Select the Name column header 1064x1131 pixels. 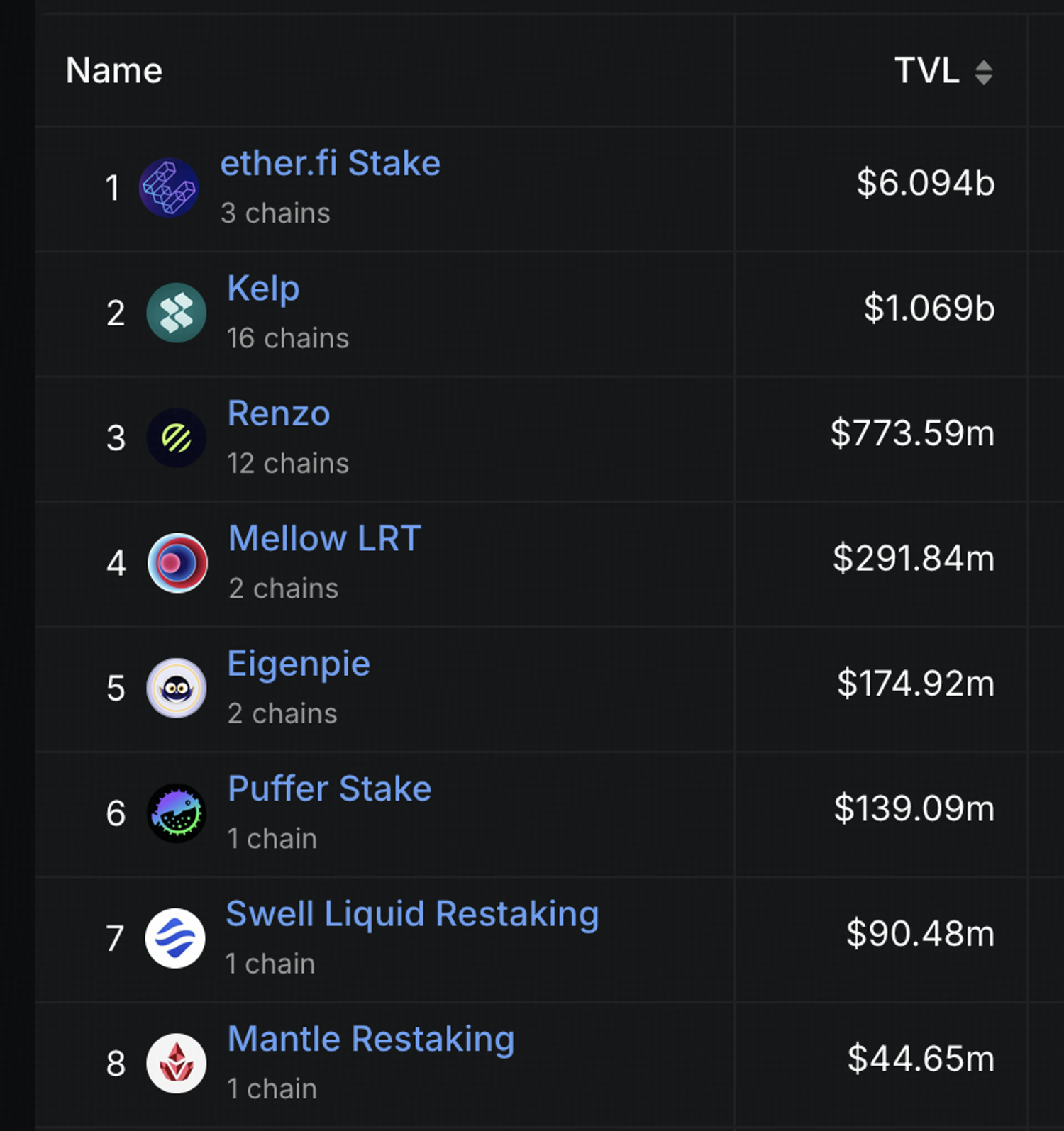coord(113,70)
